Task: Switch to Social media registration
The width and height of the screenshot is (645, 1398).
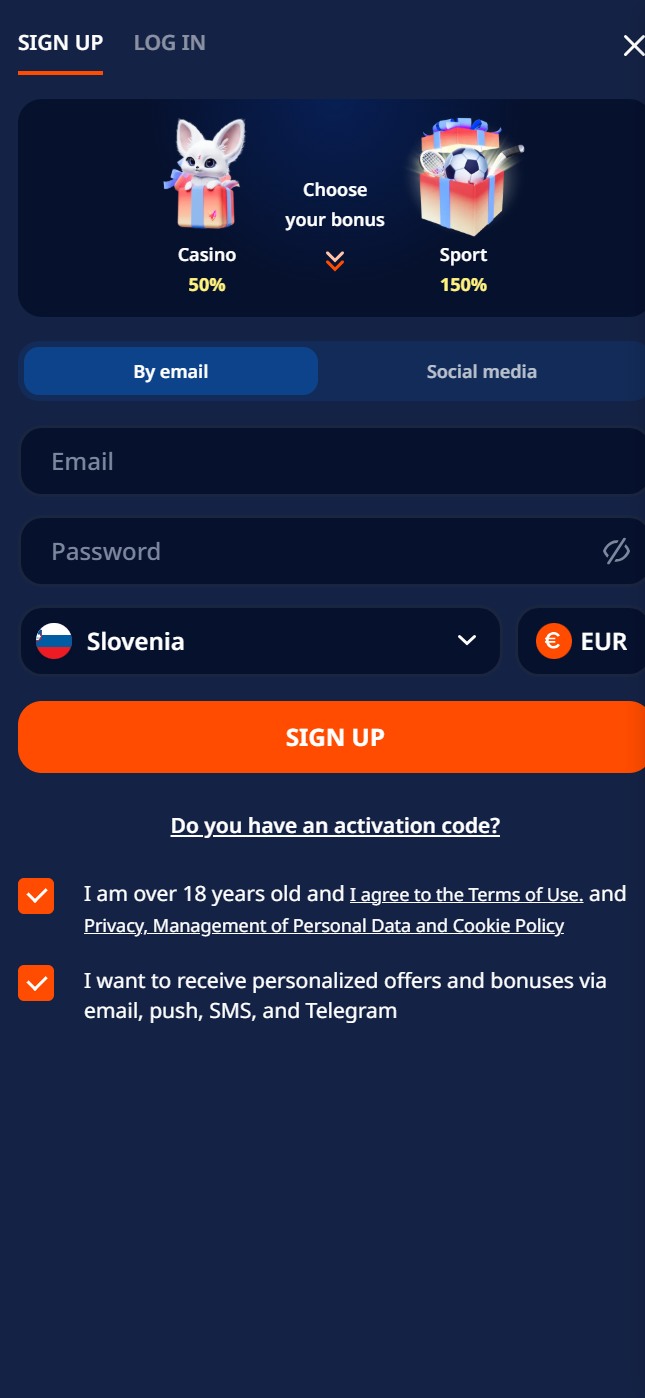Action: [x=482, y=371]
